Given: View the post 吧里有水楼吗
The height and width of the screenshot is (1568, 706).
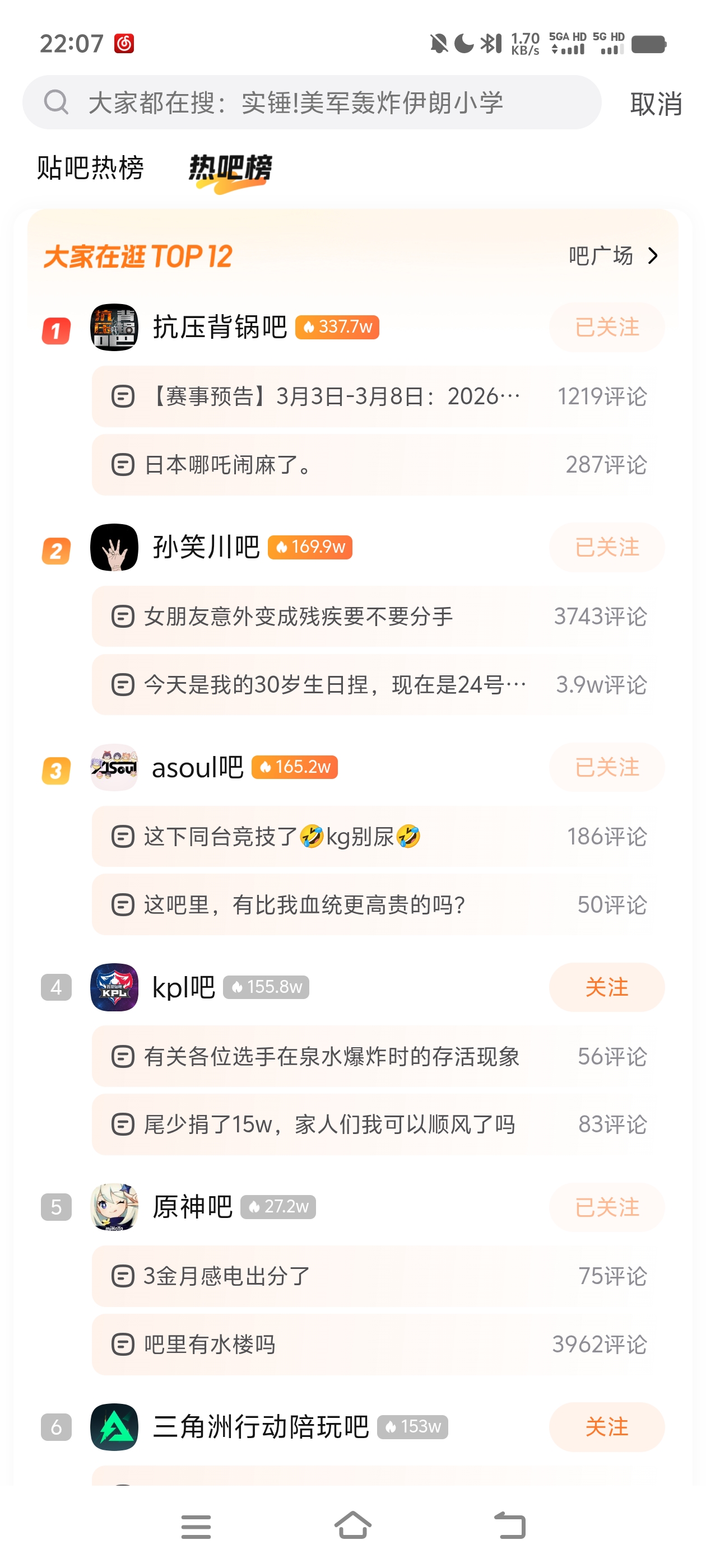Looking at the screenshot, I should coord(210,1345).
